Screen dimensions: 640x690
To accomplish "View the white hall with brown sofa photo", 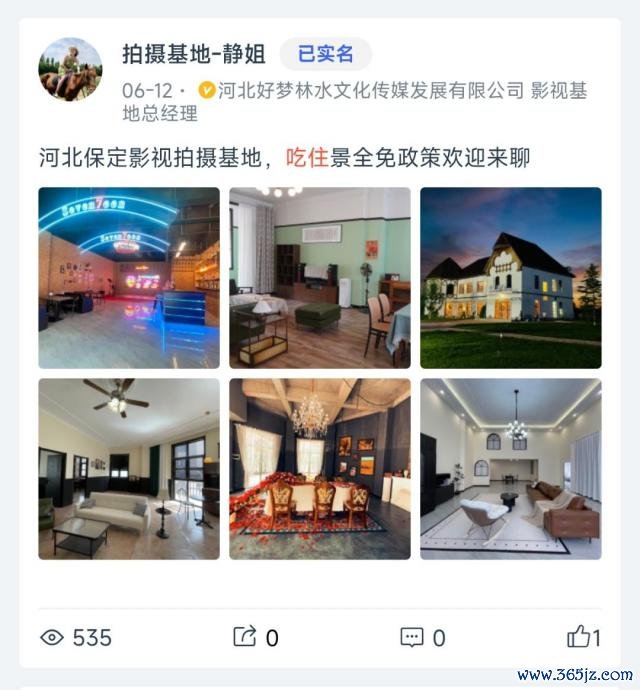I will 511,468.
